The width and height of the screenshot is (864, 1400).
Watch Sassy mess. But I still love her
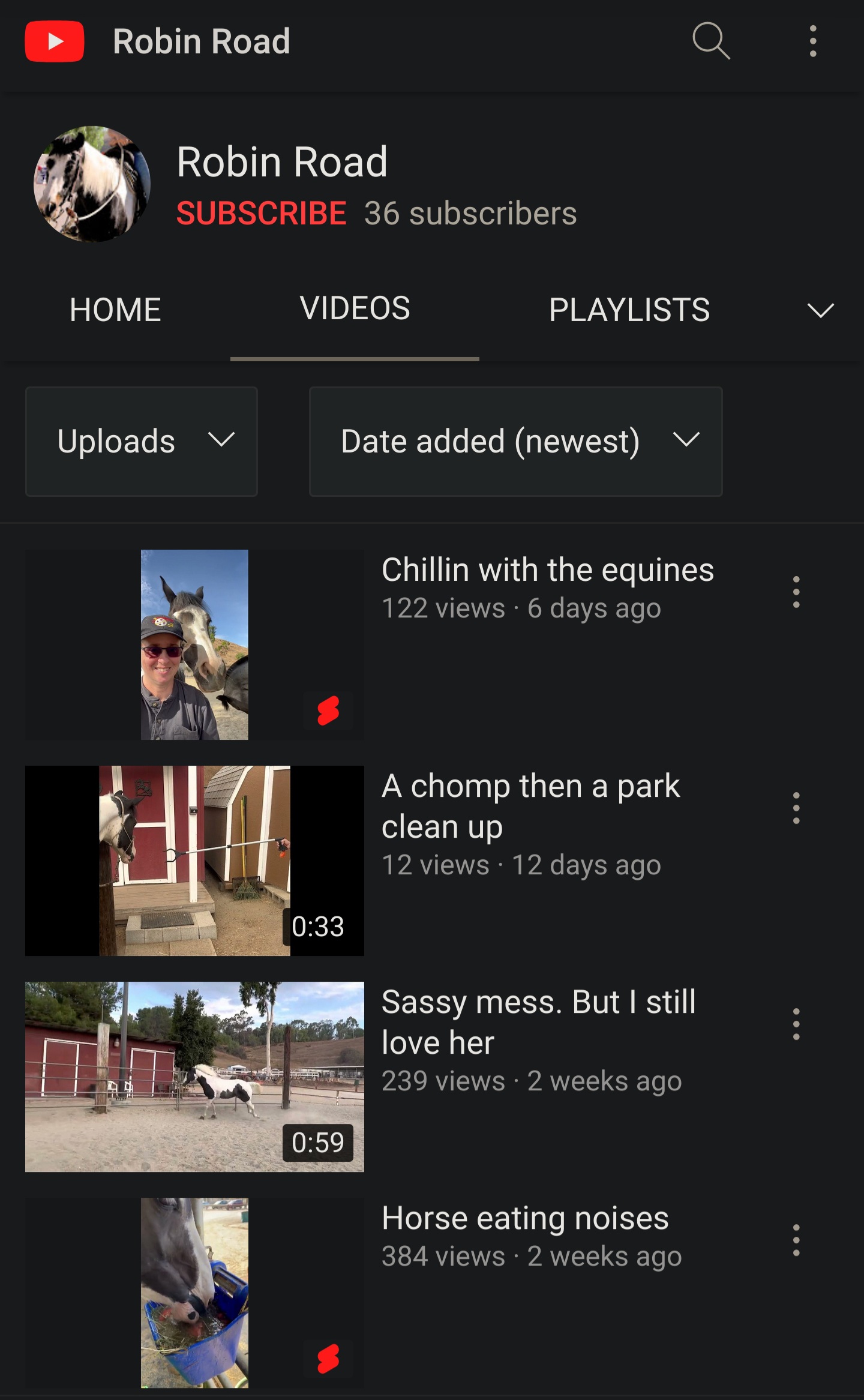pyautogui.click(x=194, y=1077)
